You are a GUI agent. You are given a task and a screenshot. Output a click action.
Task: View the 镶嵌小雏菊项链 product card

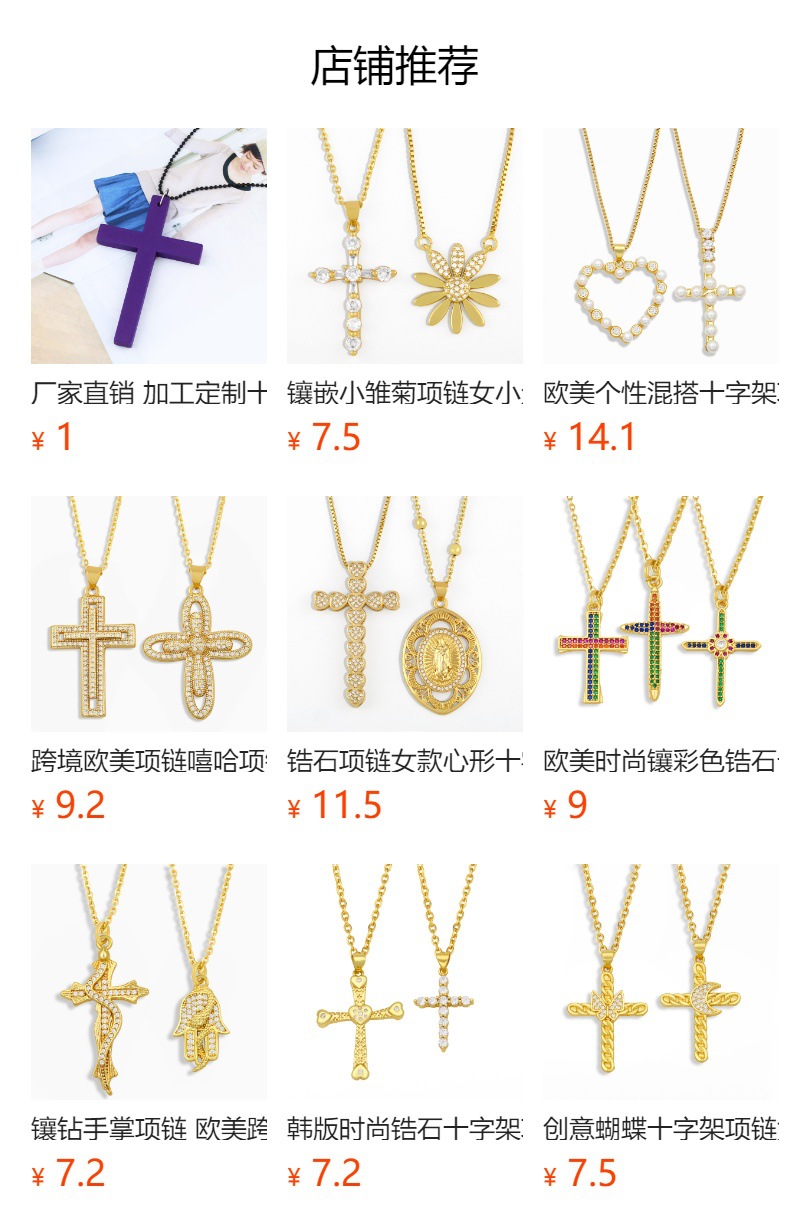(x=405, y=246)
